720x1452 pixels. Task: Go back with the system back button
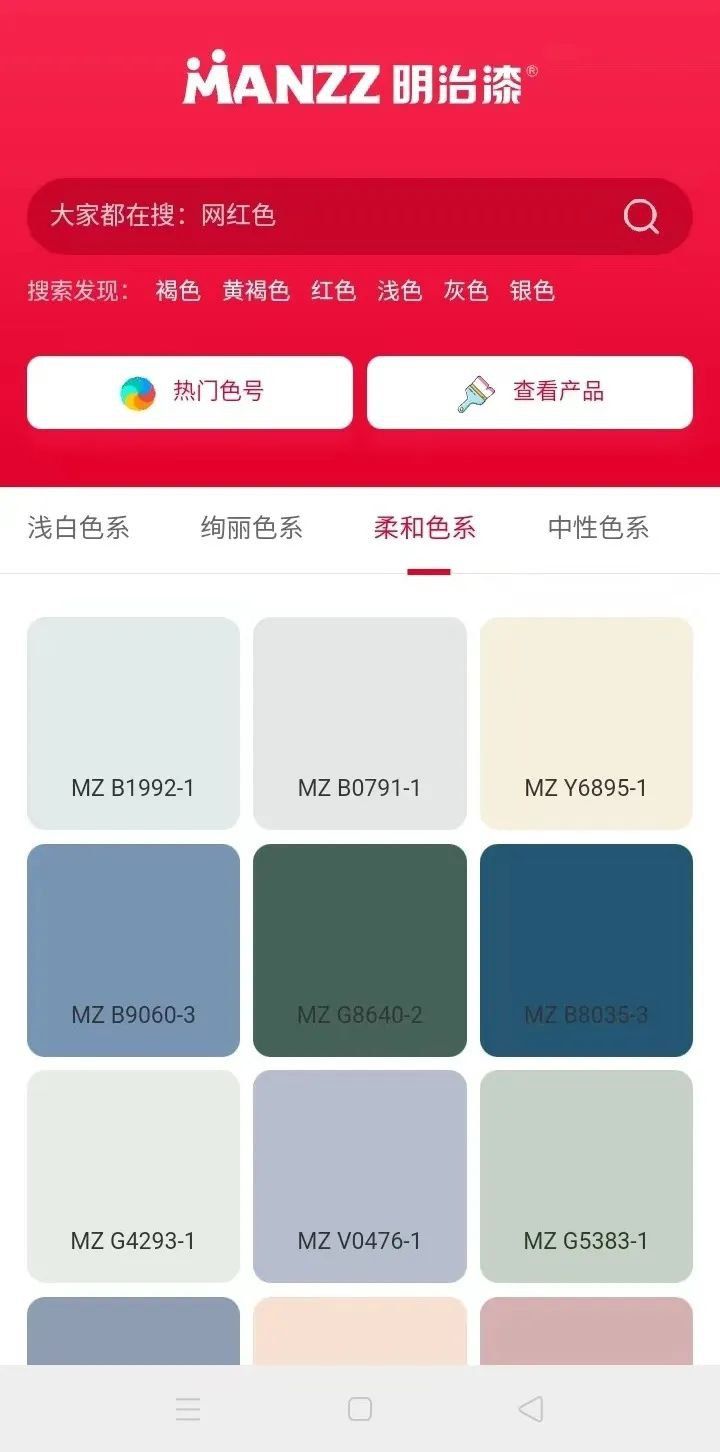pos(531,1409)
